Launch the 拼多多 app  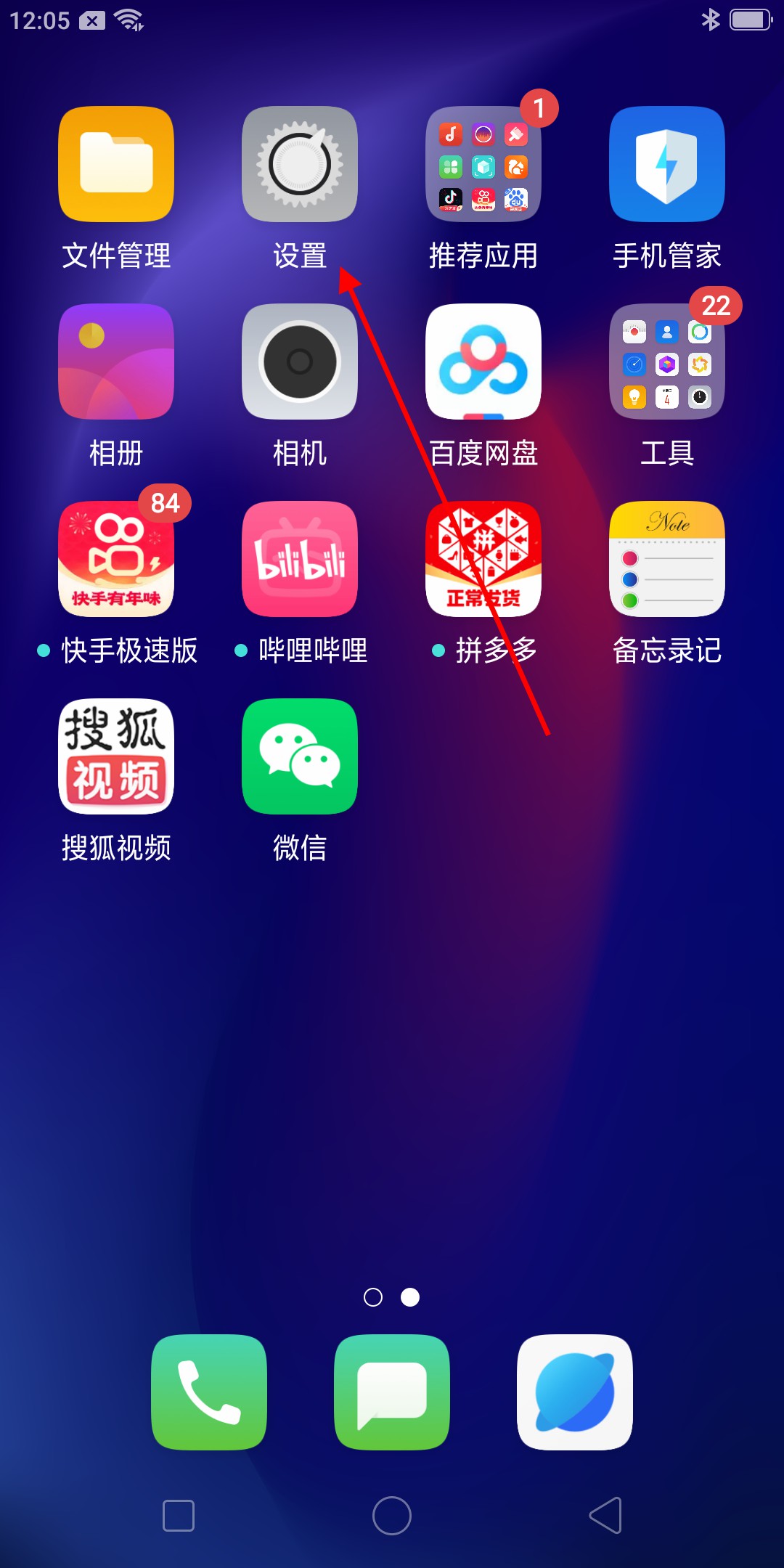coord(483,559)
